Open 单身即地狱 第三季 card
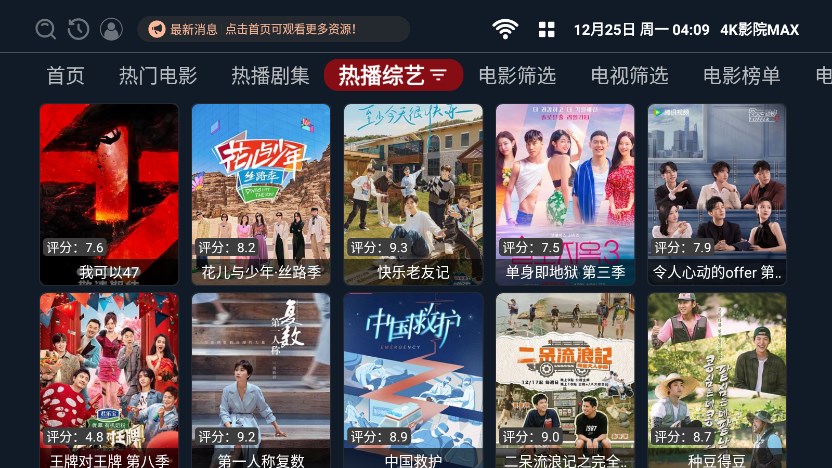Image resolution: width=832 pixels, height=468 pixels. (x=565, y=194)
